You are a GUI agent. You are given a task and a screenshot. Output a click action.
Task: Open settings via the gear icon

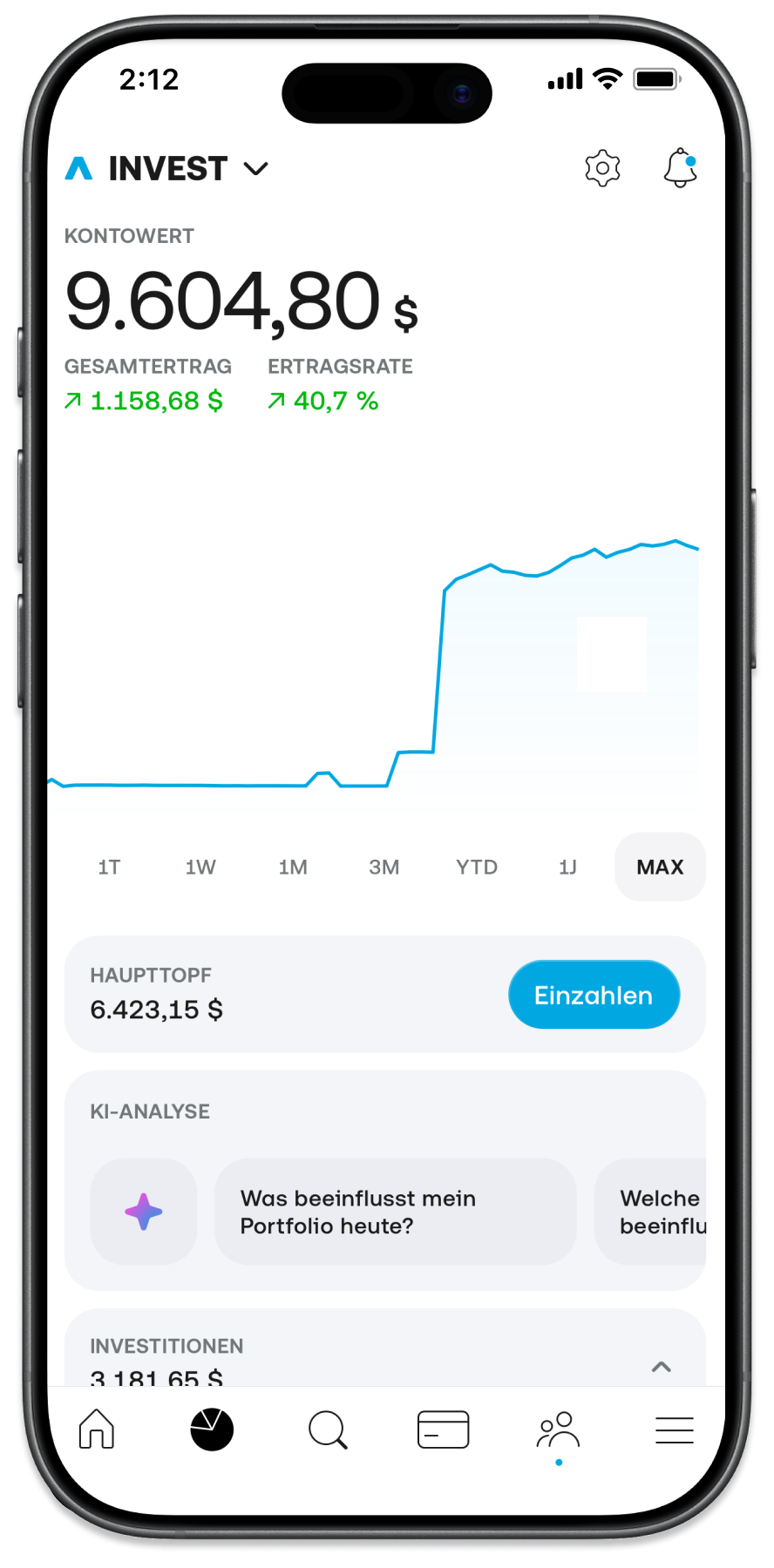click(x=602, y=168)
